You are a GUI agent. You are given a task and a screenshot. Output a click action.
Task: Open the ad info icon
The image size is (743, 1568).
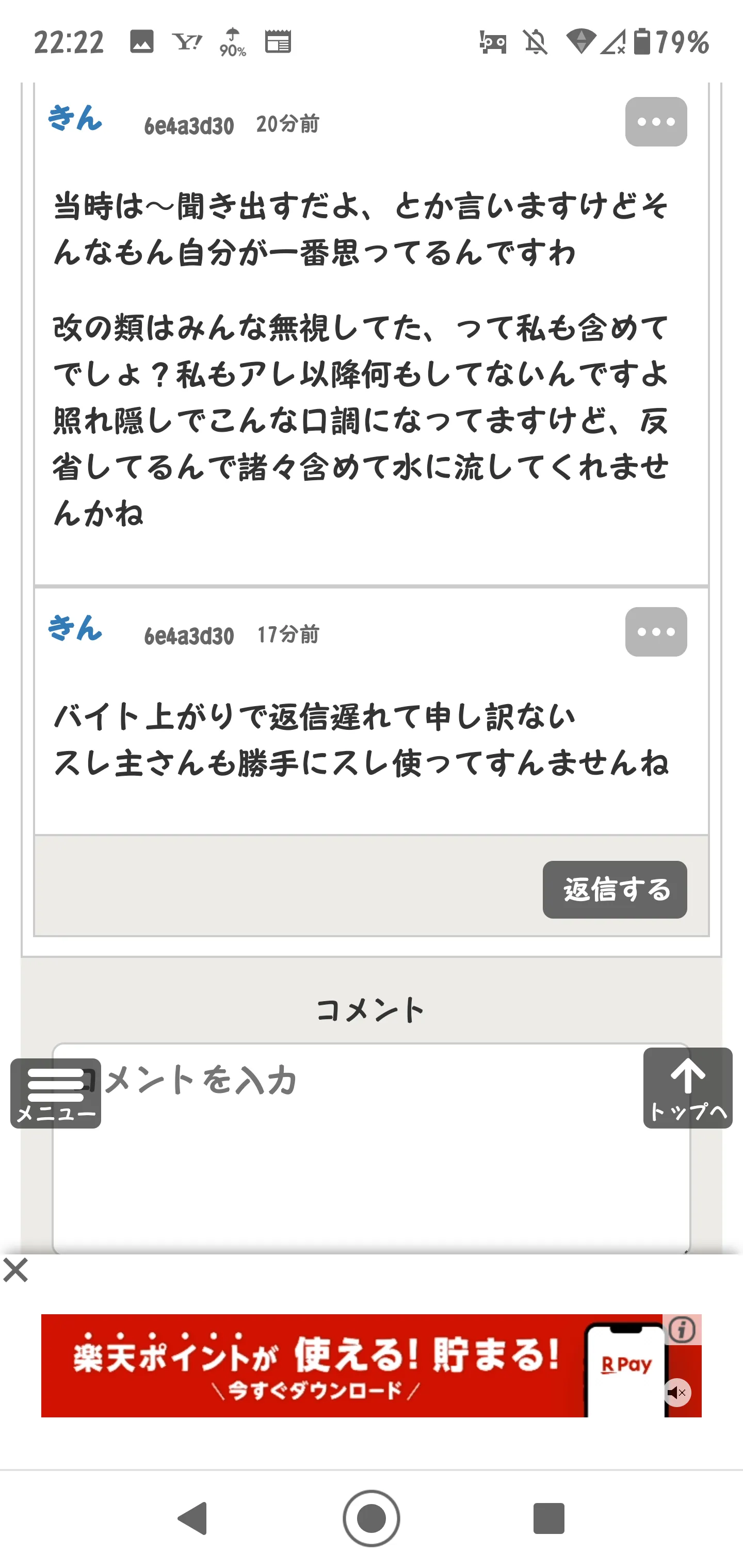682,1330
